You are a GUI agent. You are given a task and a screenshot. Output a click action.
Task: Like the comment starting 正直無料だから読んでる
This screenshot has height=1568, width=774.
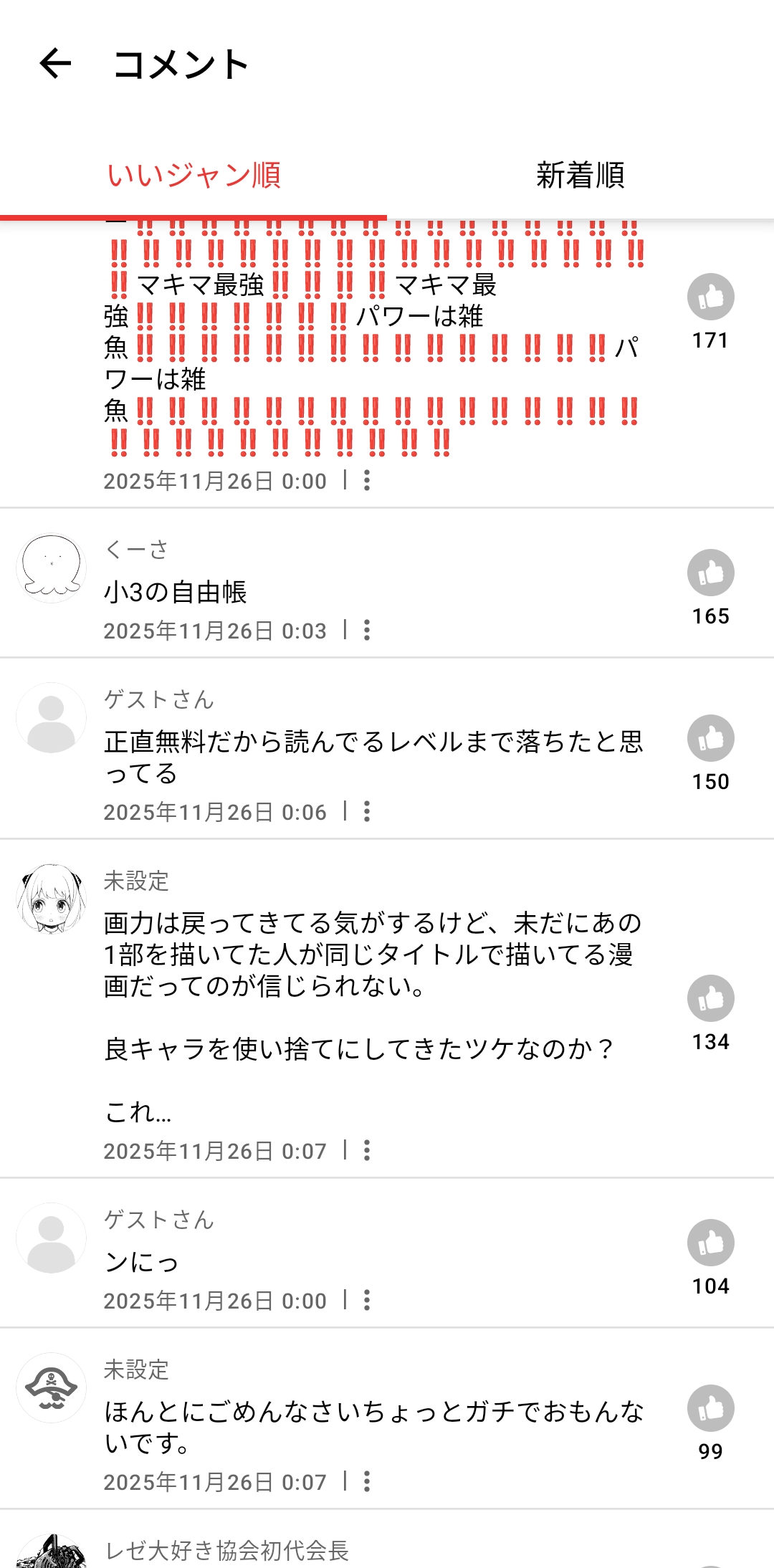coord(710,738)
